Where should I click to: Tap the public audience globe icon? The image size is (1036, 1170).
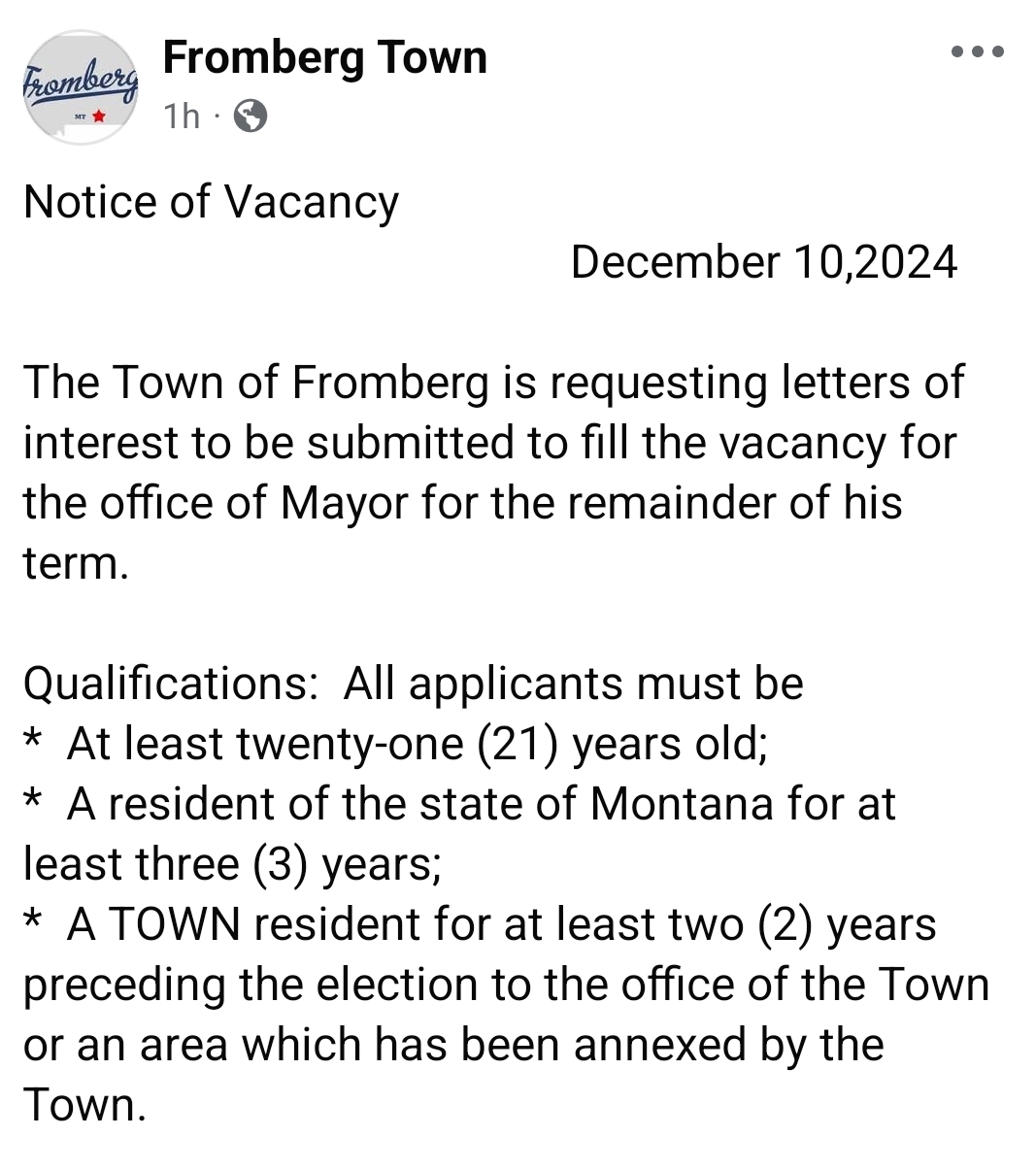pos(251,117)
